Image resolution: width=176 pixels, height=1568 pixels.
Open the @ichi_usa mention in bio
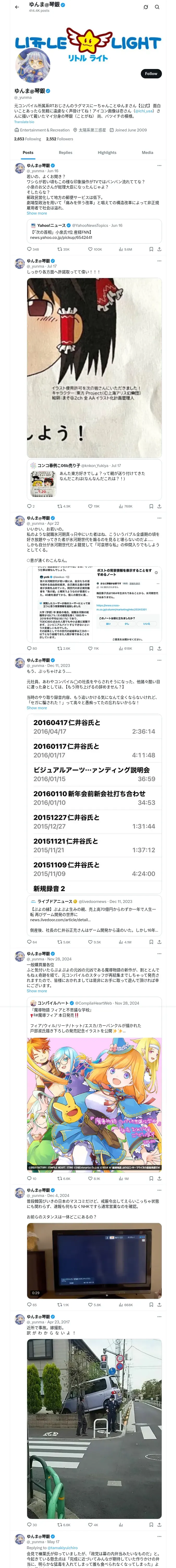[144, 111]
